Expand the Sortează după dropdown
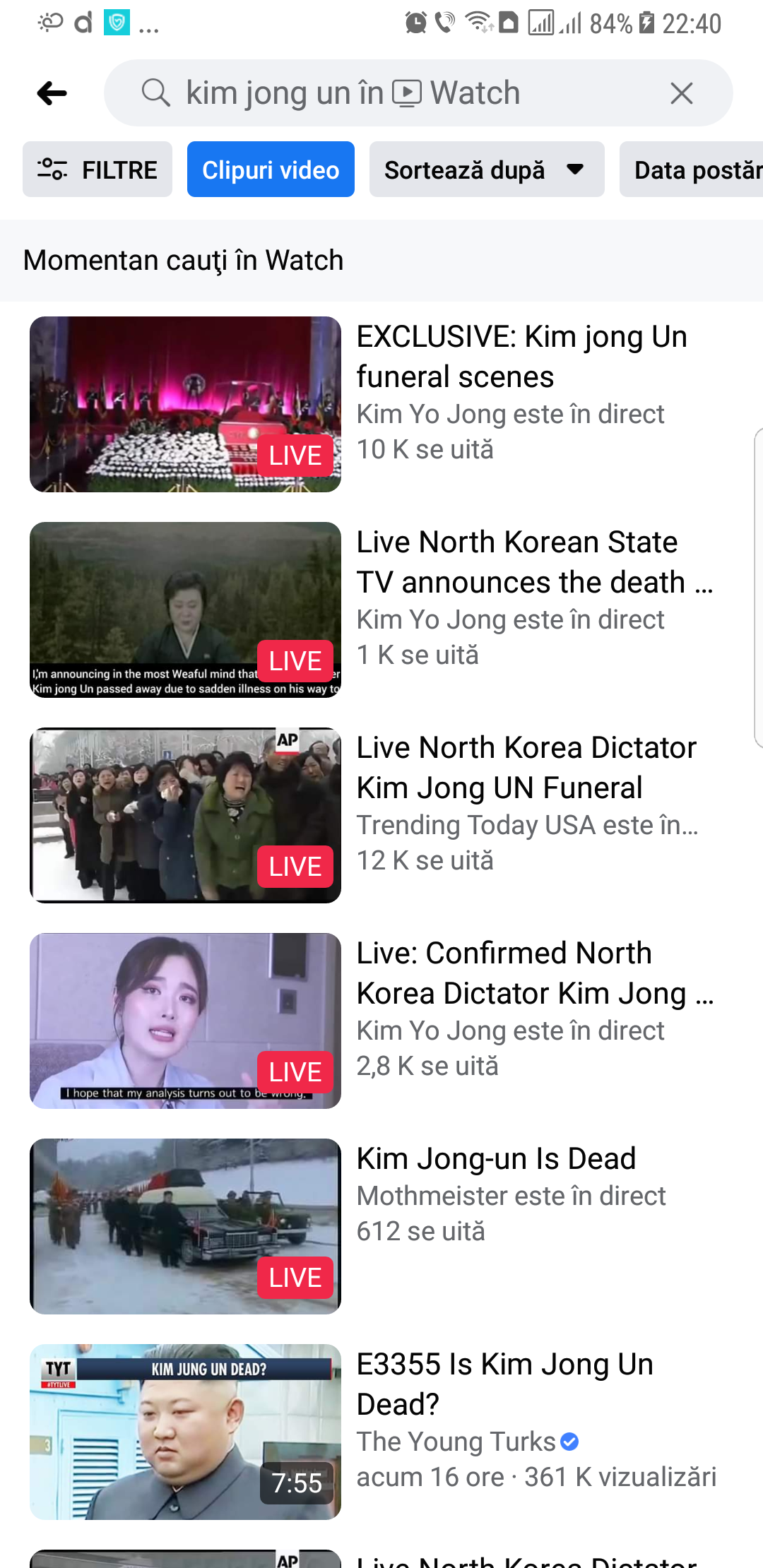 (486, 170)
